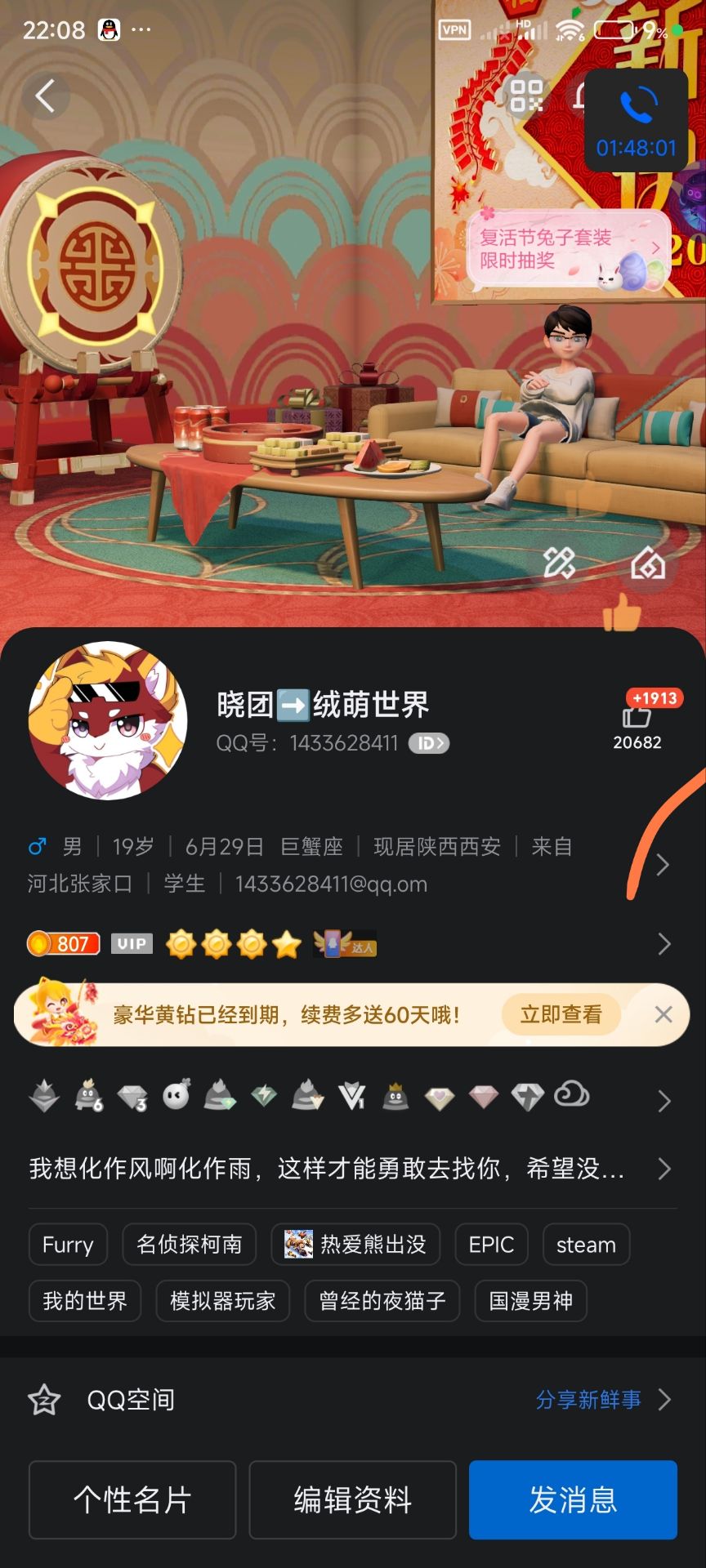Image resolution: width=706 pixels, height=1568 pixels.
Task: Open the outfit editing pencil icon
Action: click(560, 563)
